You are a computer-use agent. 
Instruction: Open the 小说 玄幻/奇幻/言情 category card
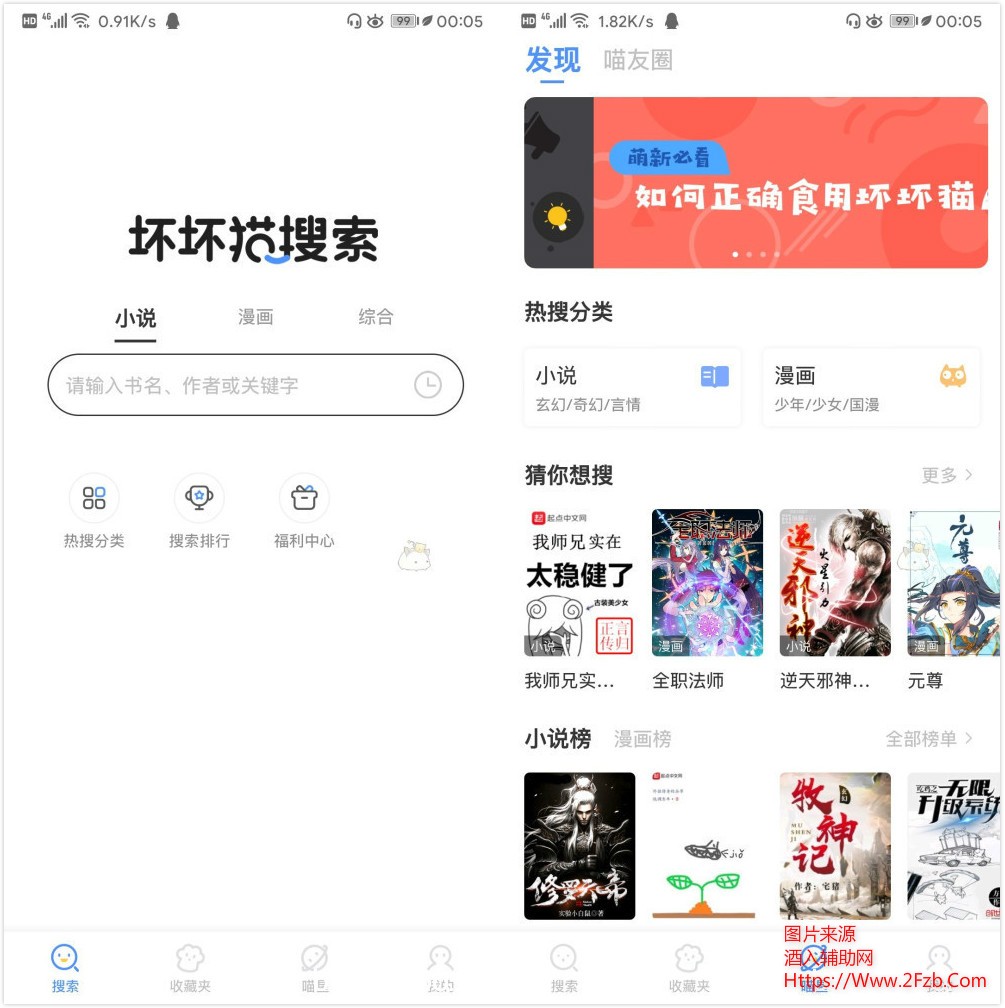coord(632,388)
